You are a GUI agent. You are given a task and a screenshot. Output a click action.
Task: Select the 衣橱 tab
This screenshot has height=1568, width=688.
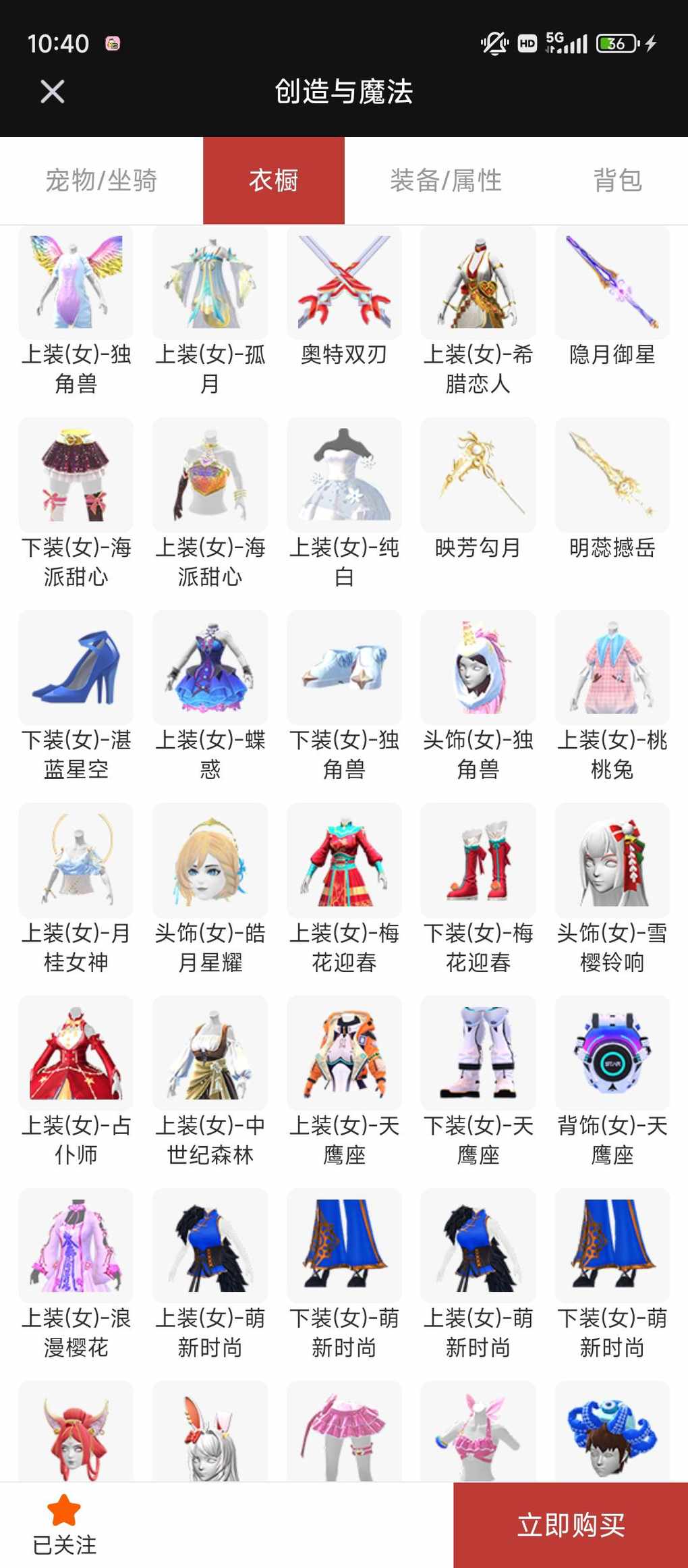click(274, 181)
